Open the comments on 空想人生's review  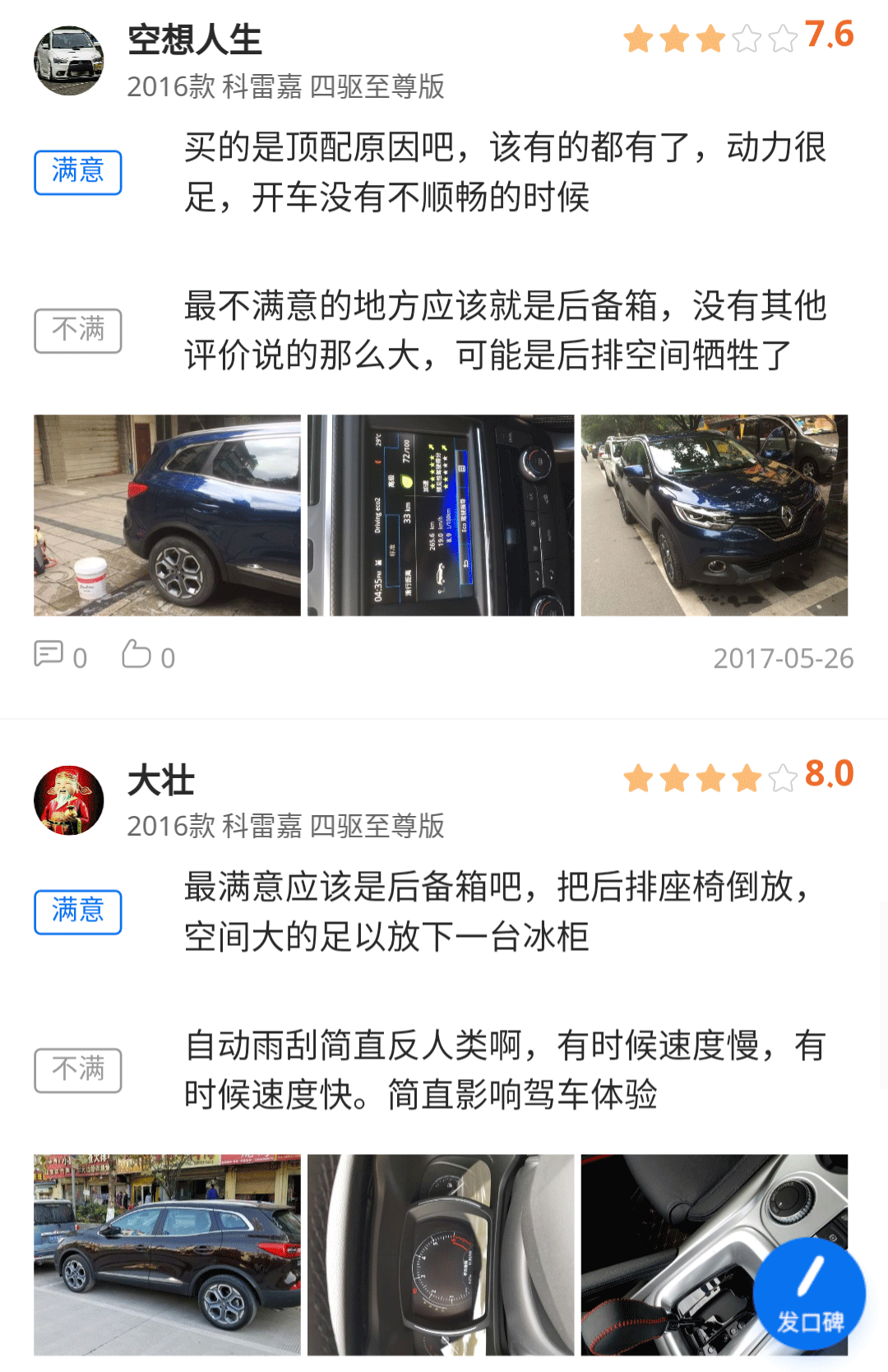(x=59, y=656)
